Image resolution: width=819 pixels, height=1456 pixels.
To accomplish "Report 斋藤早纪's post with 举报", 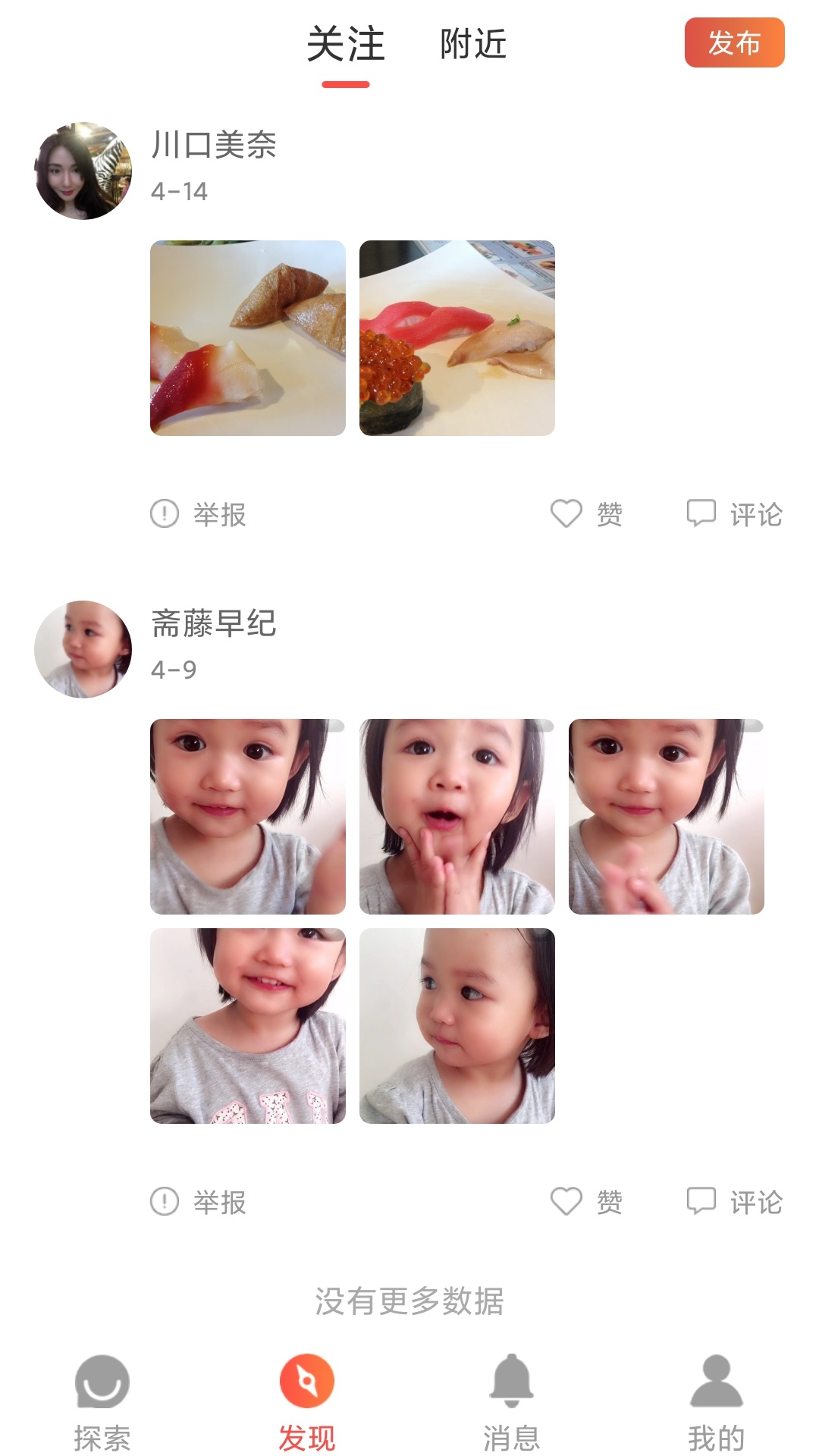I will (x=199, y=1202).
